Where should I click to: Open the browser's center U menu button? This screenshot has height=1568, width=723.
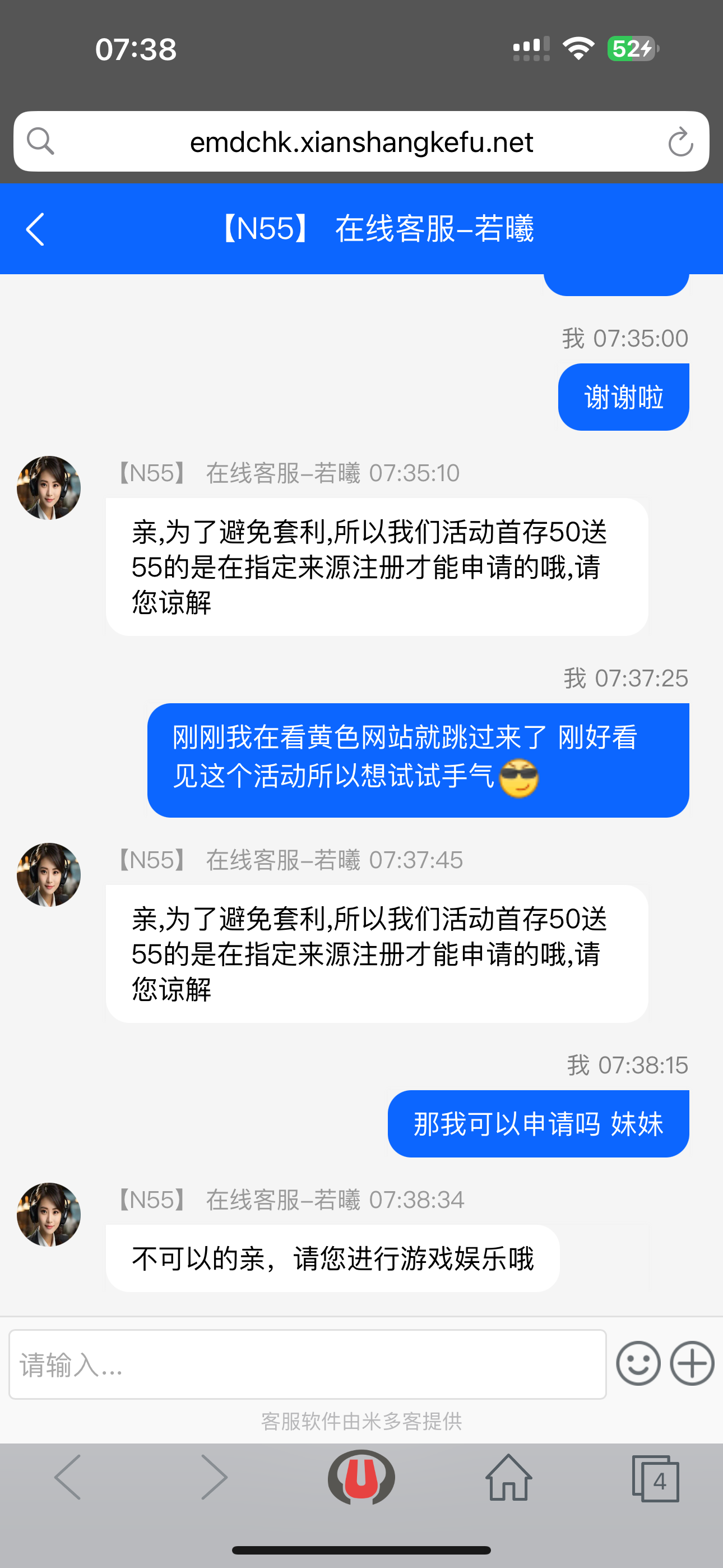361,1477
